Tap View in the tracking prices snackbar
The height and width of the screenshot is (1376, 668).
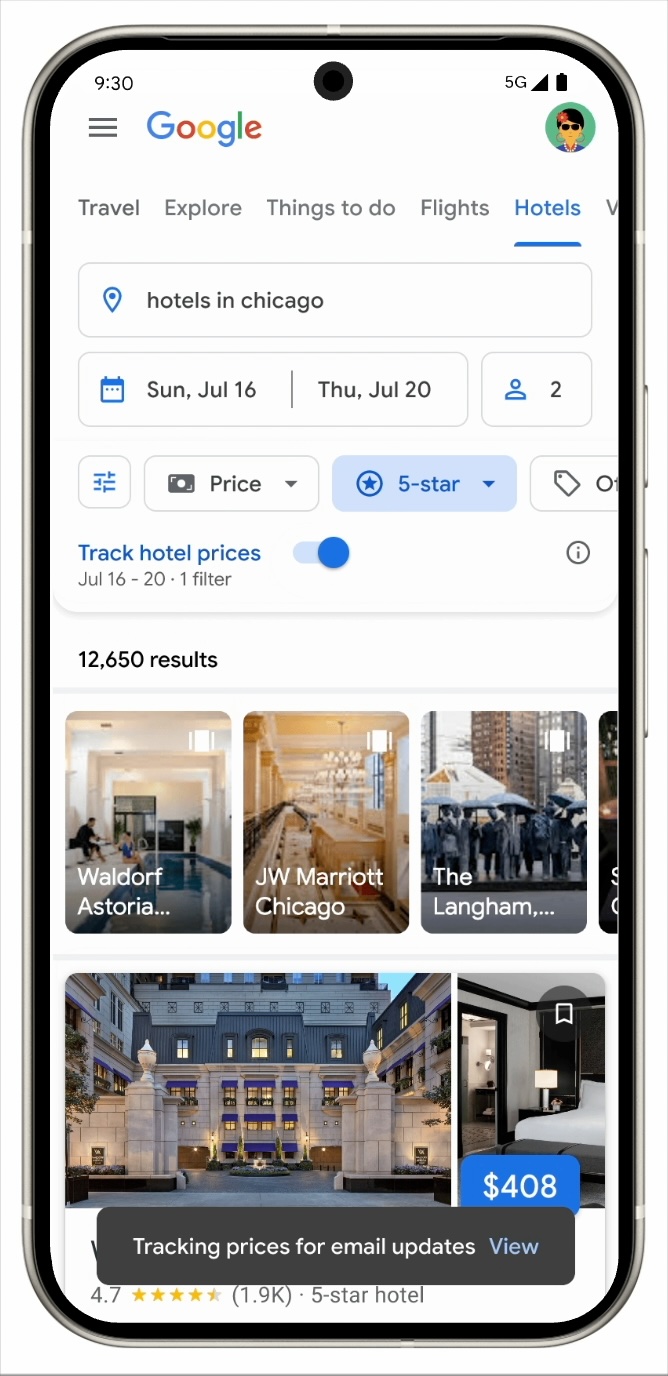pyautogui.click(x=514, y=1246)
